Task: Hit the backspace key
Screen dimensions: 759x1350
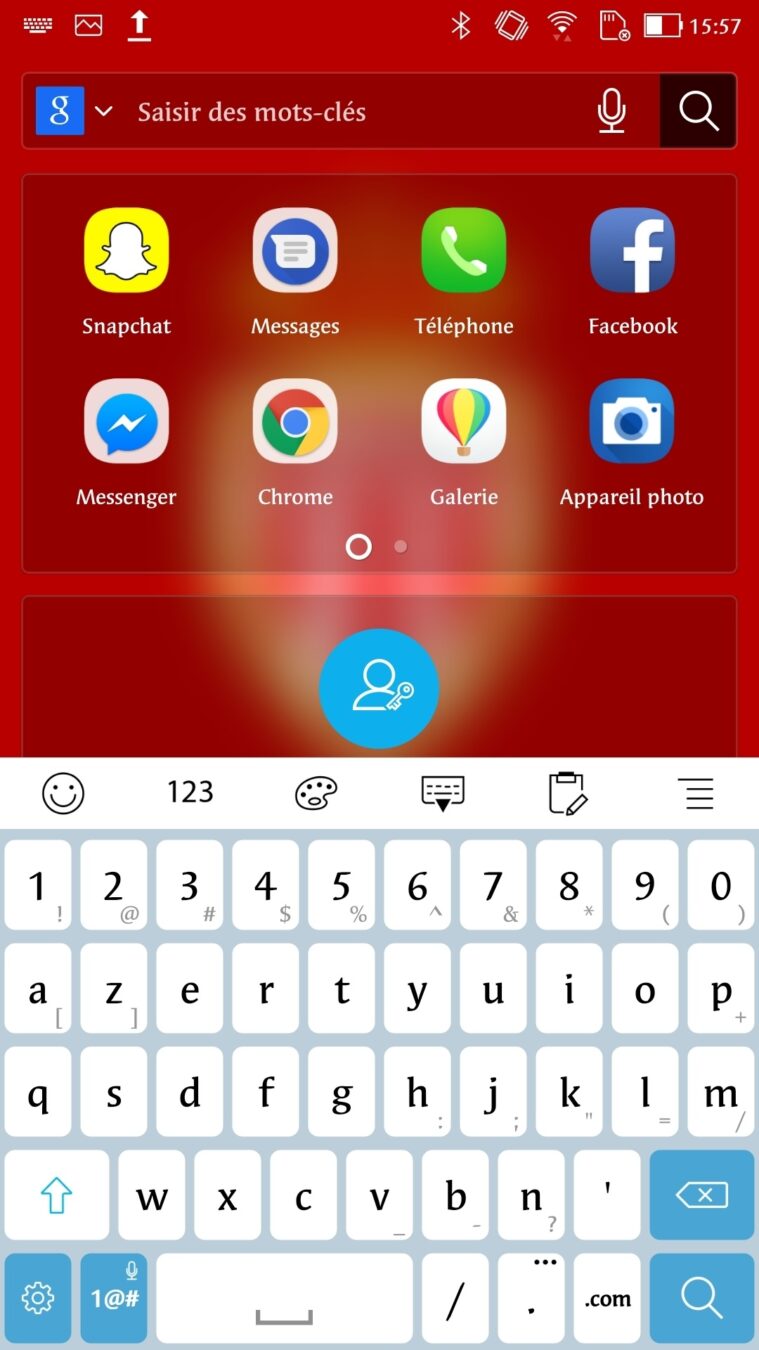Action: [701, 1195]
